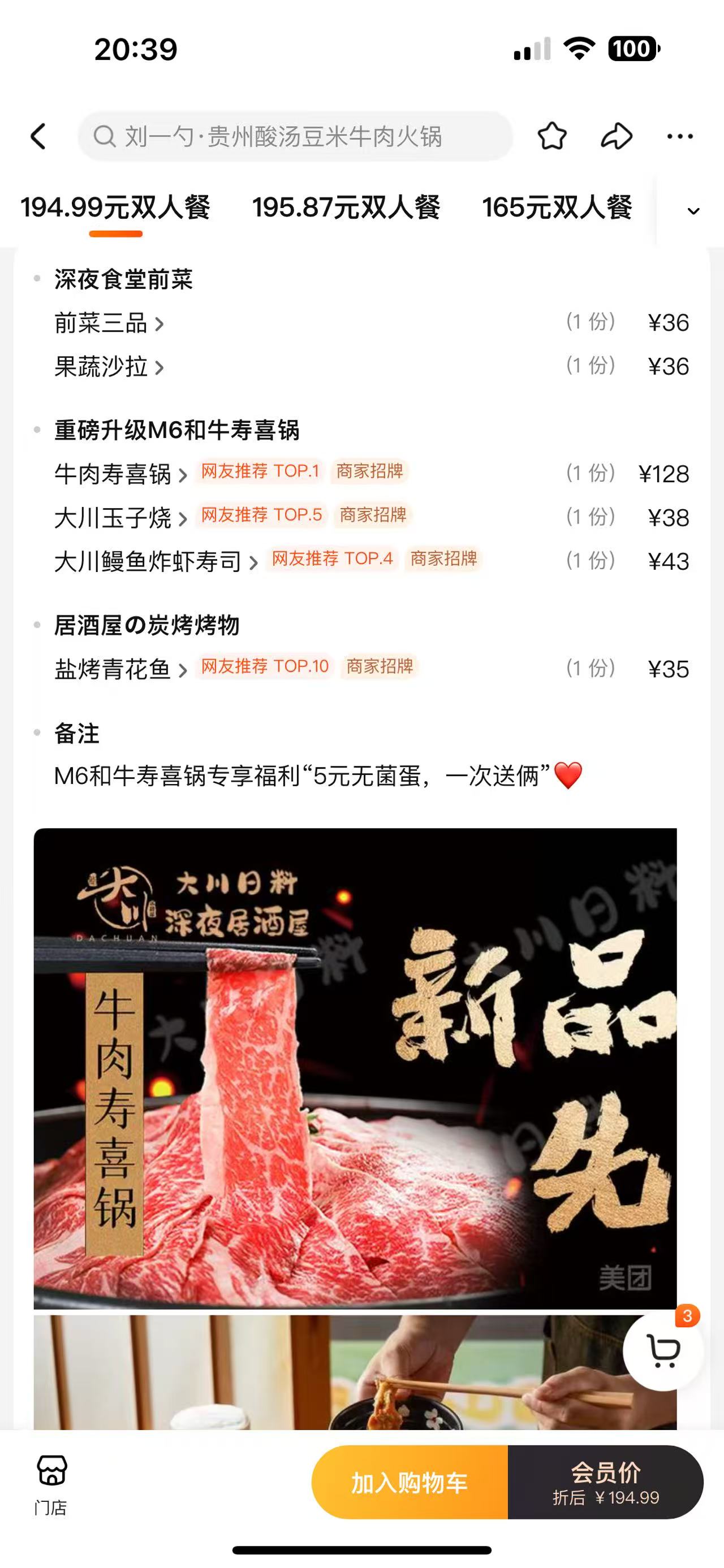Open the three-dot overflow menu
Viewport: 724px width, 1568px height.
(679, 136)
